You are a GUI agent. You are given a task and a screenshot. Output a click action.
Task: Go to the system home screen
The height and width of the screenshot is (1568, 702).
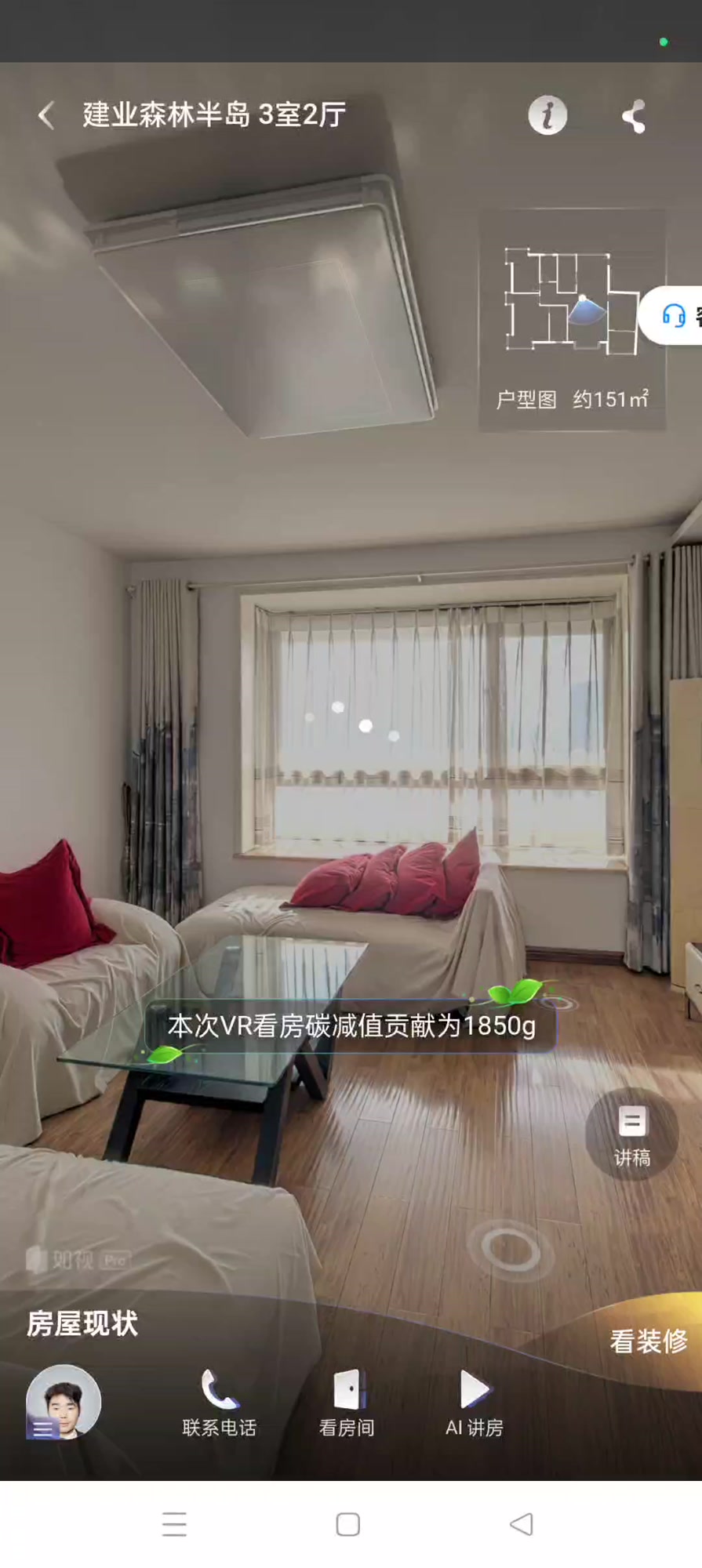tap(348, 1524)
